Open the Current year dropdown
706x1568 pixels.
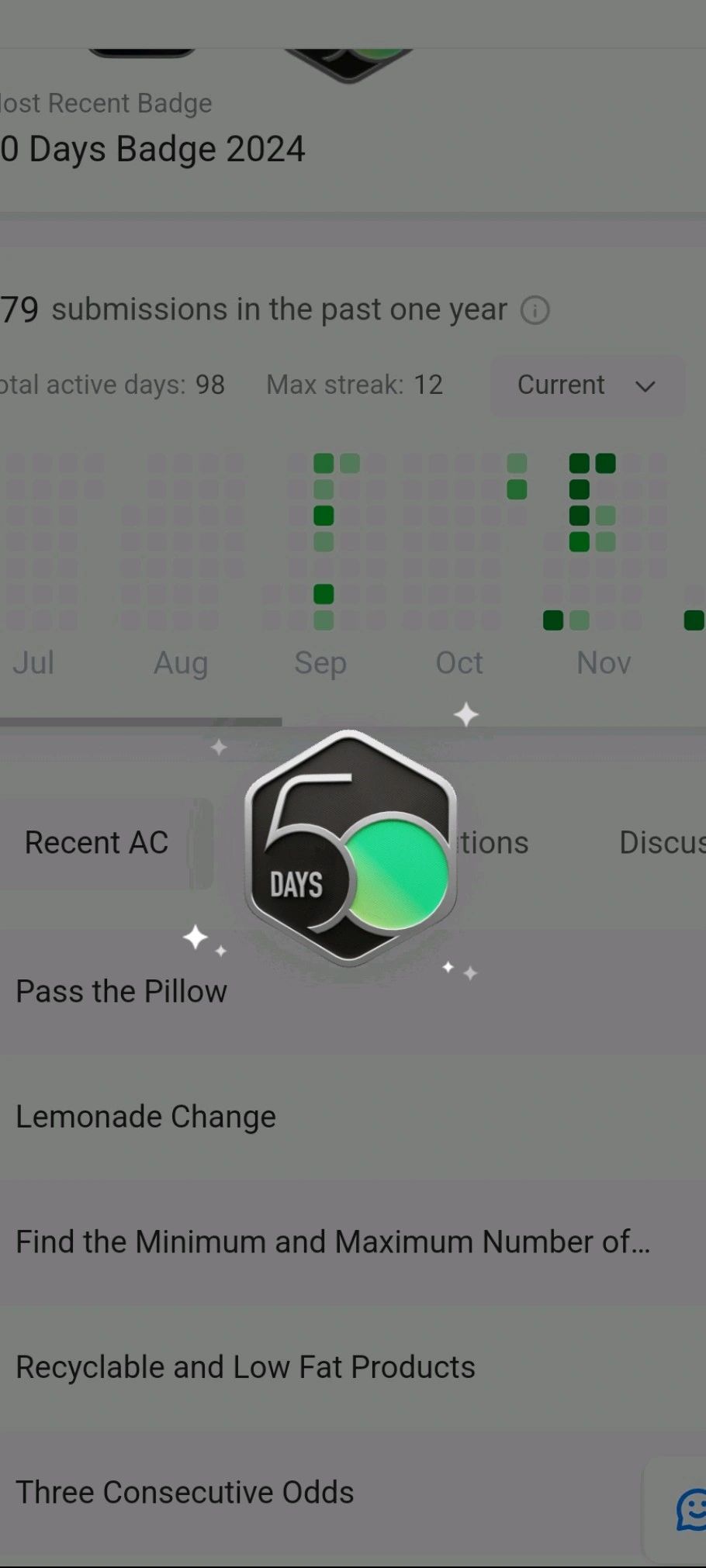587,385
